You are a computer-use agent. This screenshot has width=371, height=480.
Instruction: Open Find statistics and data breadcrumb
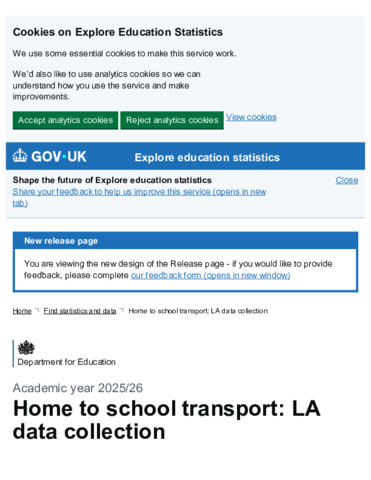[x=80, y=311]
